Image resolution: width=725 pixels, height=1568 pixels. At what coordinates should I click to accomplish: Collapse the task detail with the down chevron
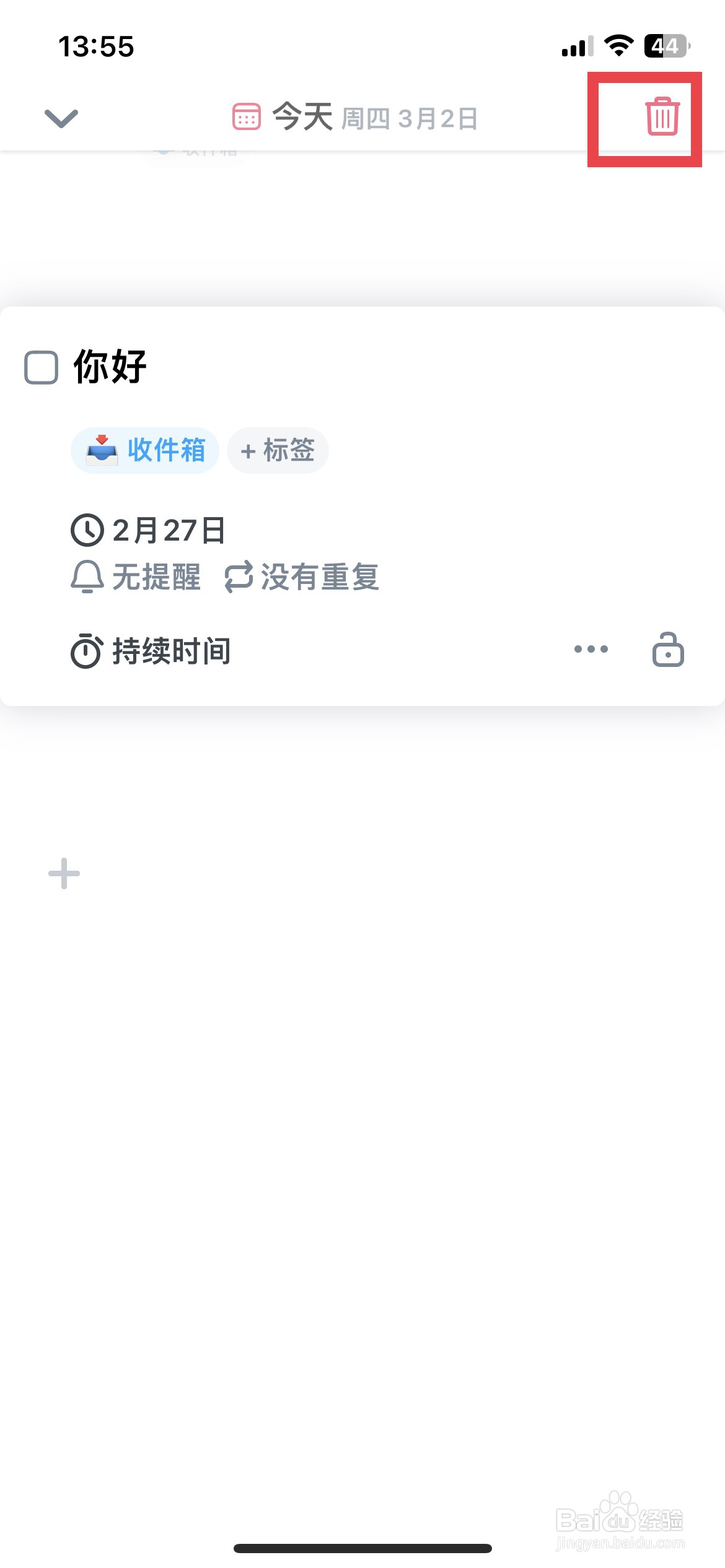[61, 118]
